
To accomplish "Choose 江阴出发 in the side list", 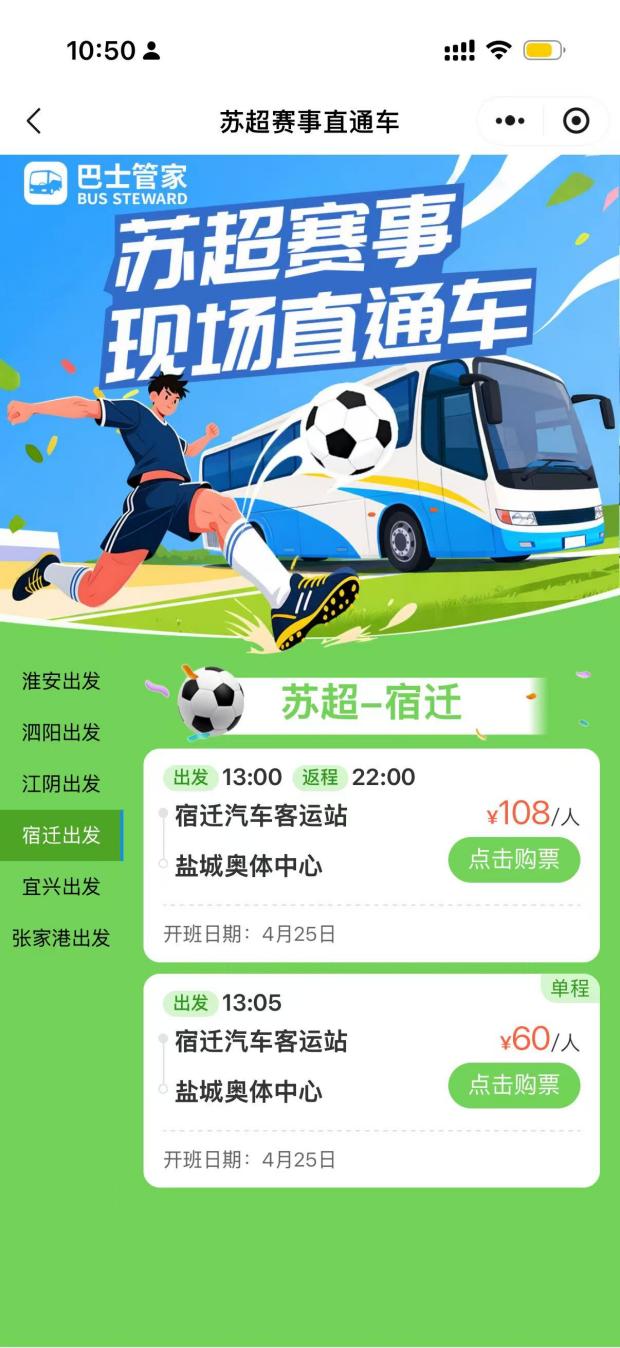I will point(61,784).
